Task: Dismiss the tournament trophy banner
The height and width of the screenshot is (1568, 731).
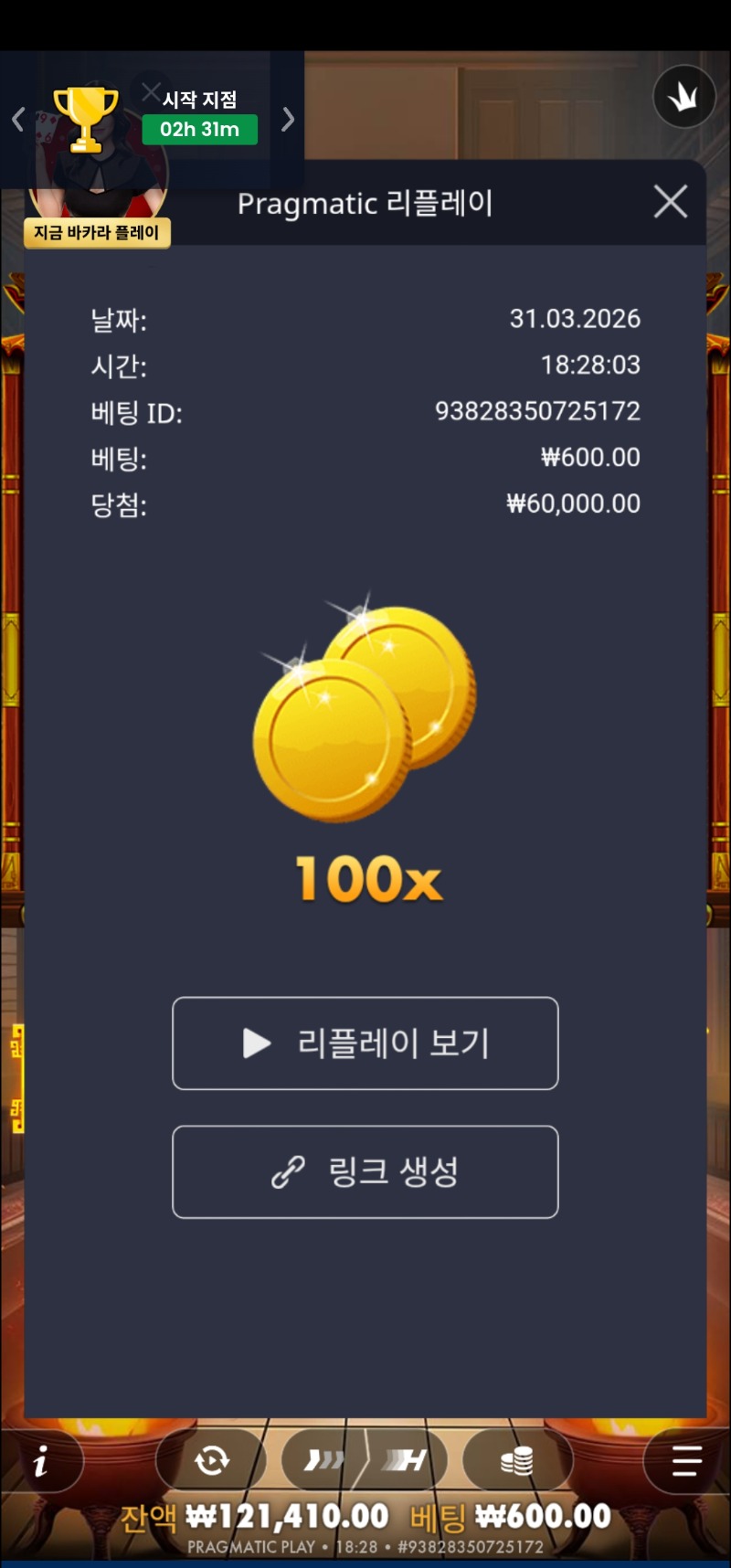Action: [151, 91]
